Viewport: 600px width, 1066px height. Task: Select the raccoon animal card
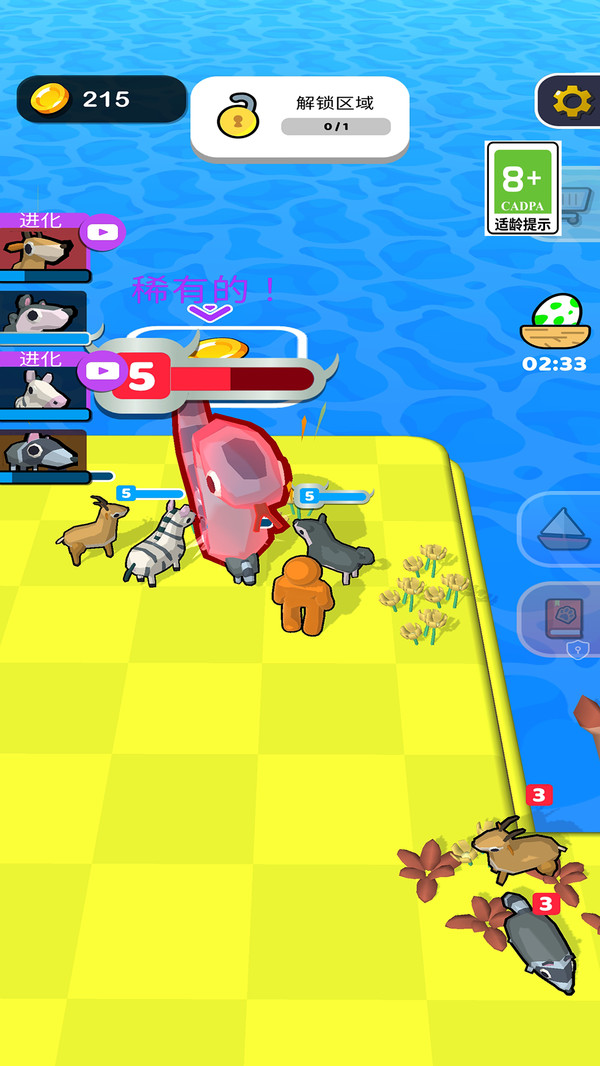[43, 453]
